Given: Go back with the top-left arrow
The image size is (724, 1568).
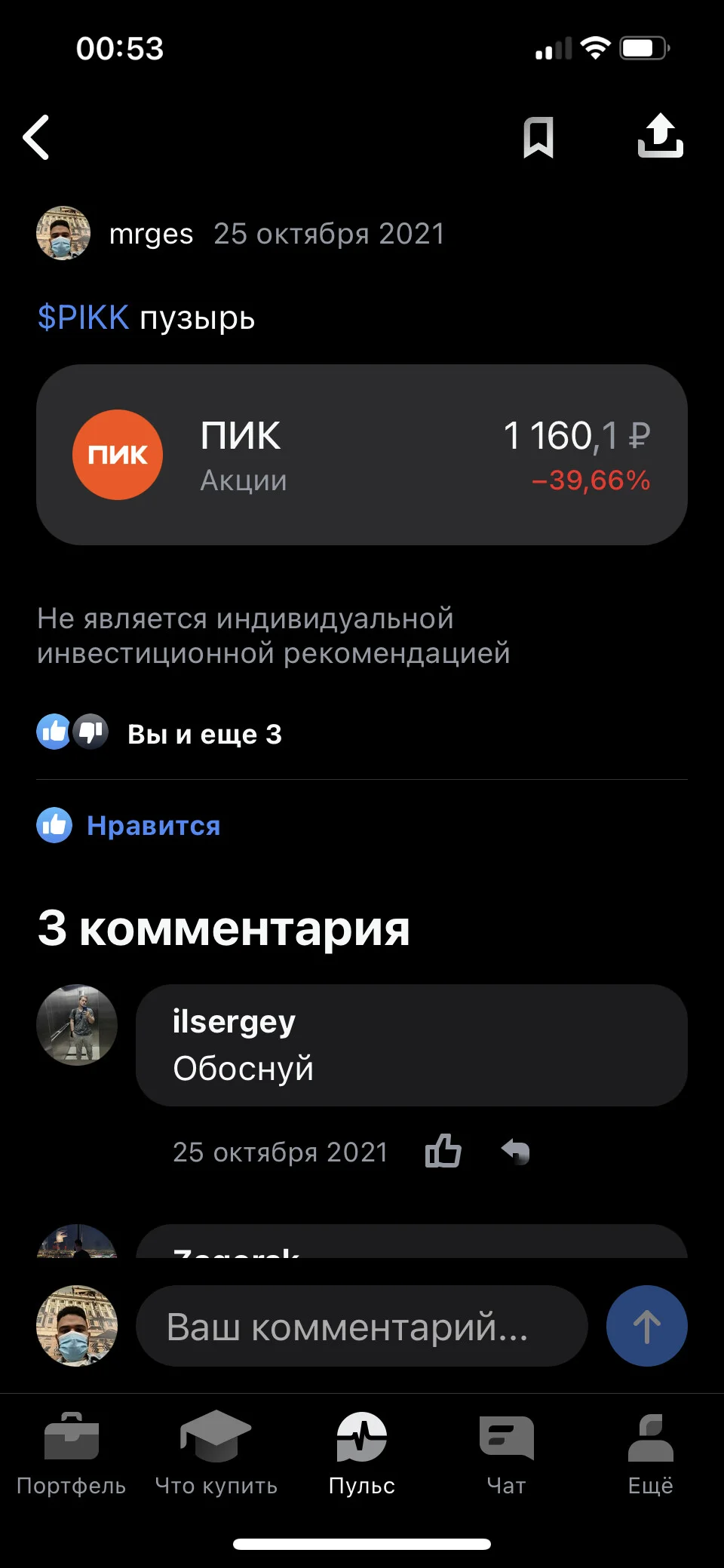Looking at the screenshot, I should [x=36, y=137].
